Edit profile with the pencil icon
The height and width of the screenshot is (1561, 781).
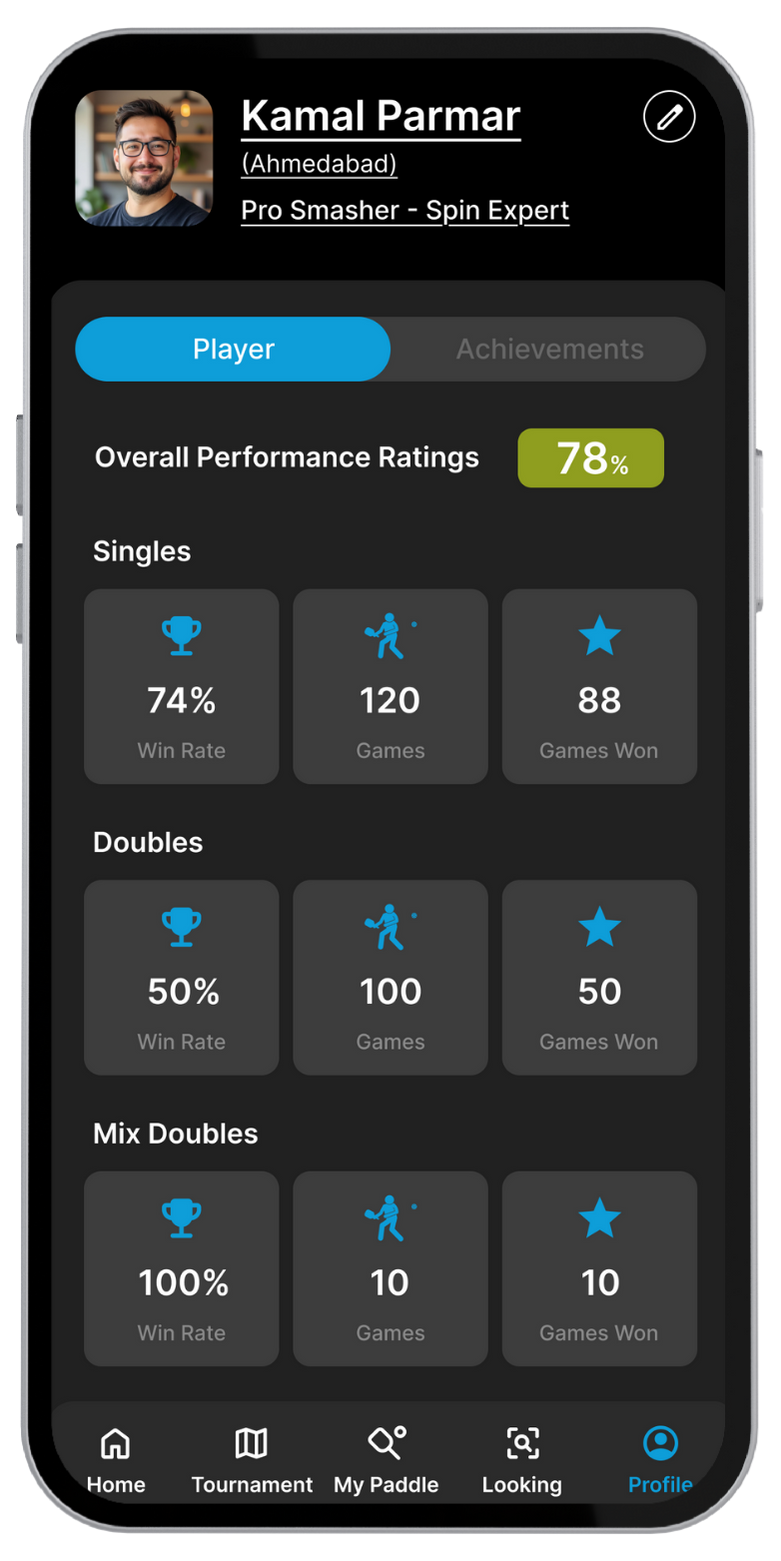(x=669, y=117)
